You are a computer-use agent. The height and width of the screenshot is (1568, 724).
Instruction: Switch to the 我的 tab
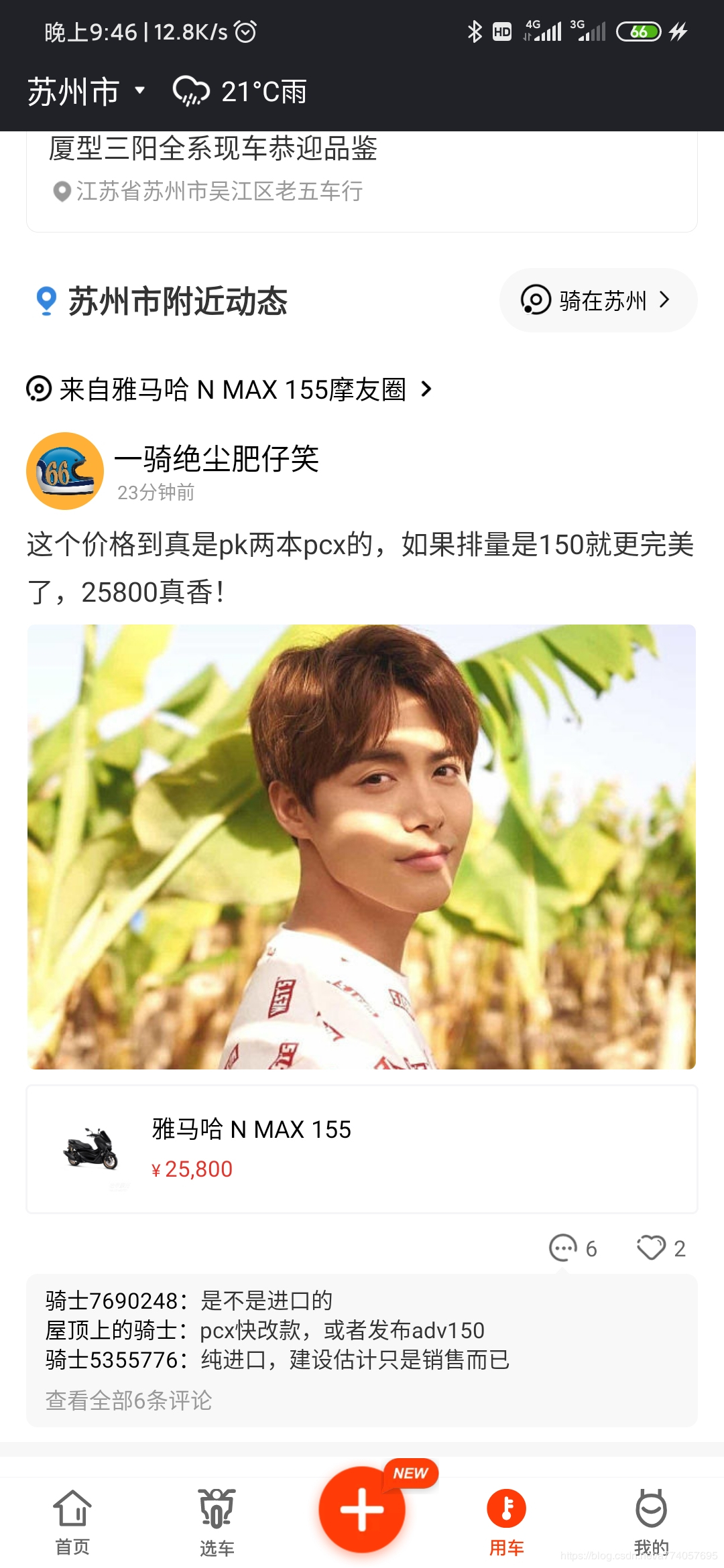tap(652, 1521)
